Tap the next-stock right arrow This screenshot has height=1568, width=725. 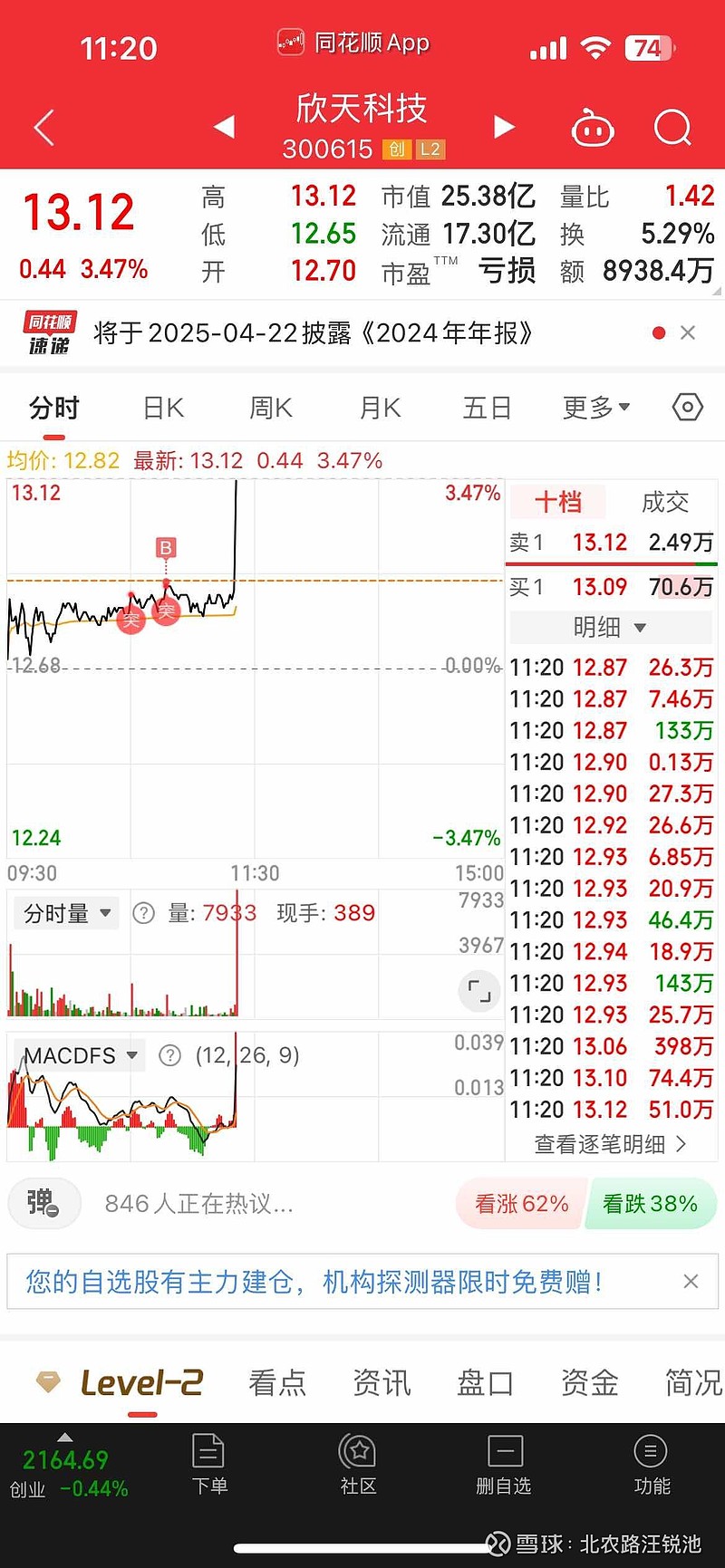(504, 128)
